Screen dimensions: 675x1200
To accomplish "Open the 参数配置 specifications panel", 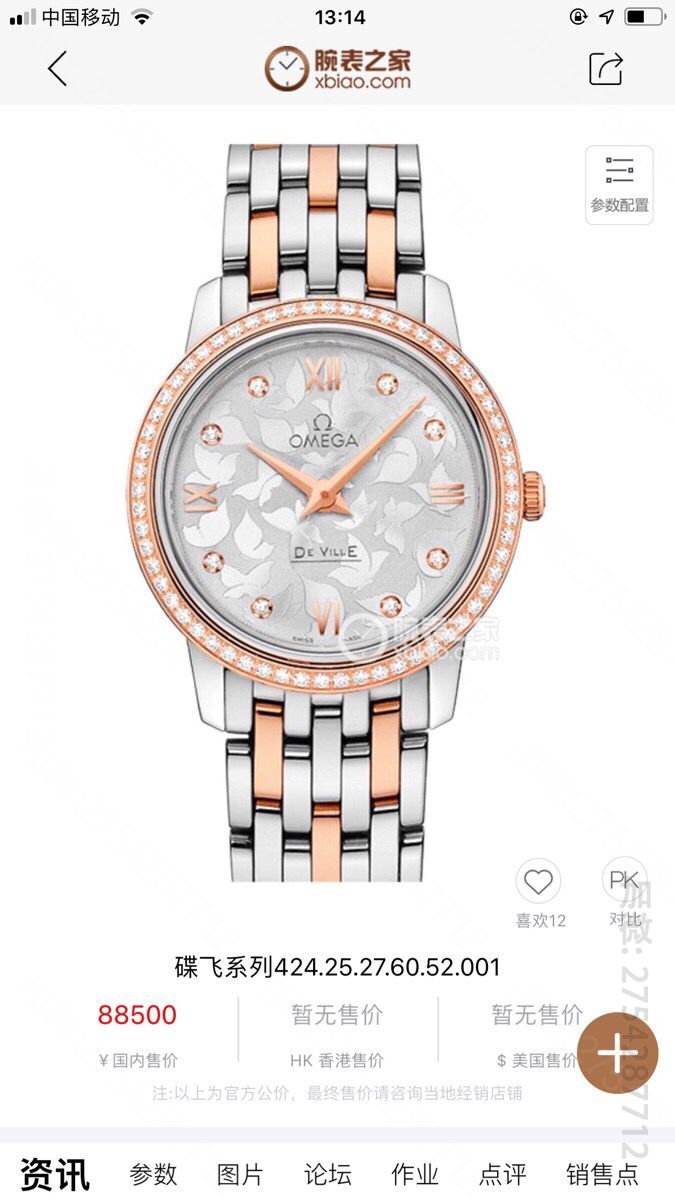I will tap(619, 184).
